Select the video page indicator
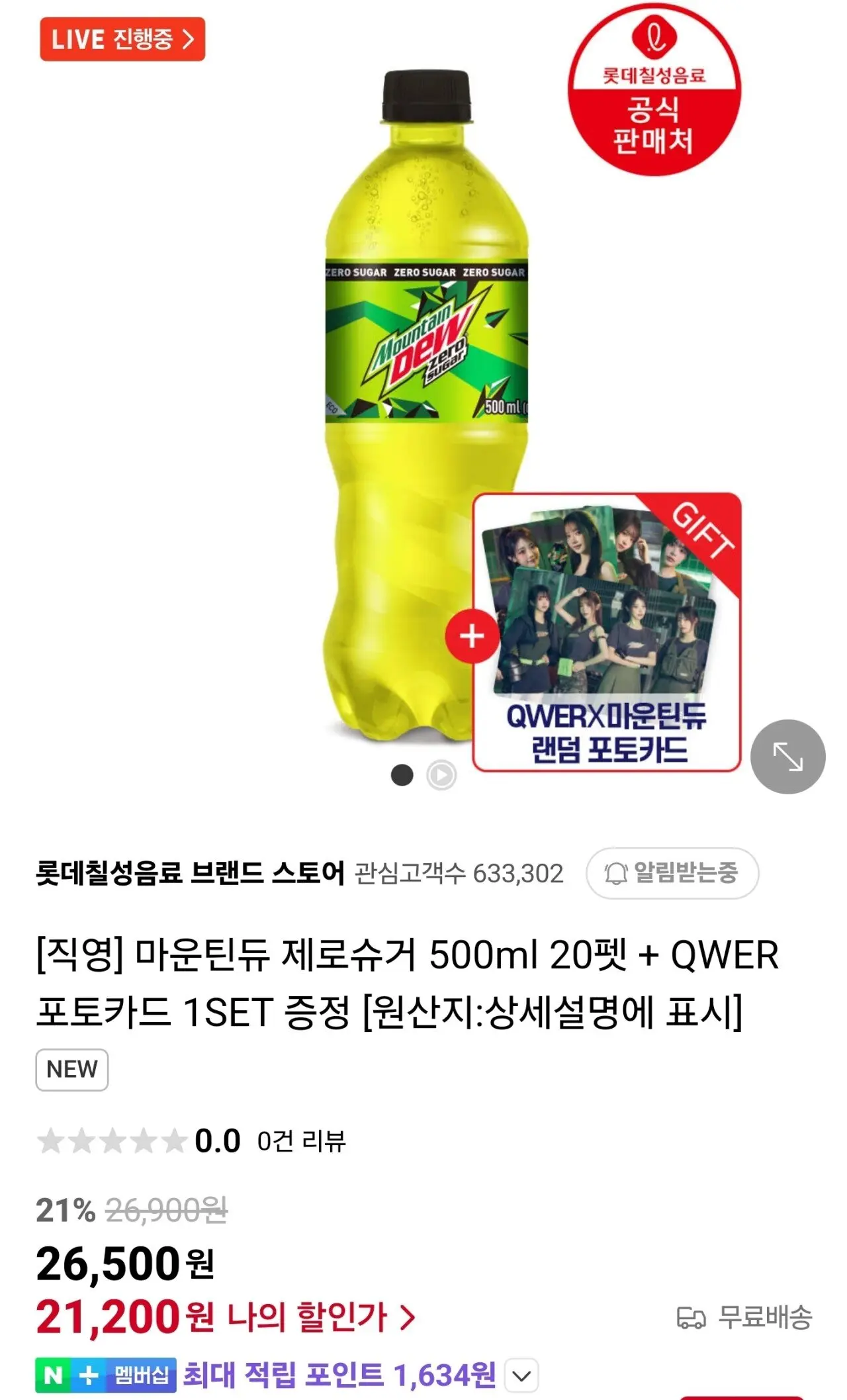The width and height of the screenshot is (847, 1400). tap(441, 775)
